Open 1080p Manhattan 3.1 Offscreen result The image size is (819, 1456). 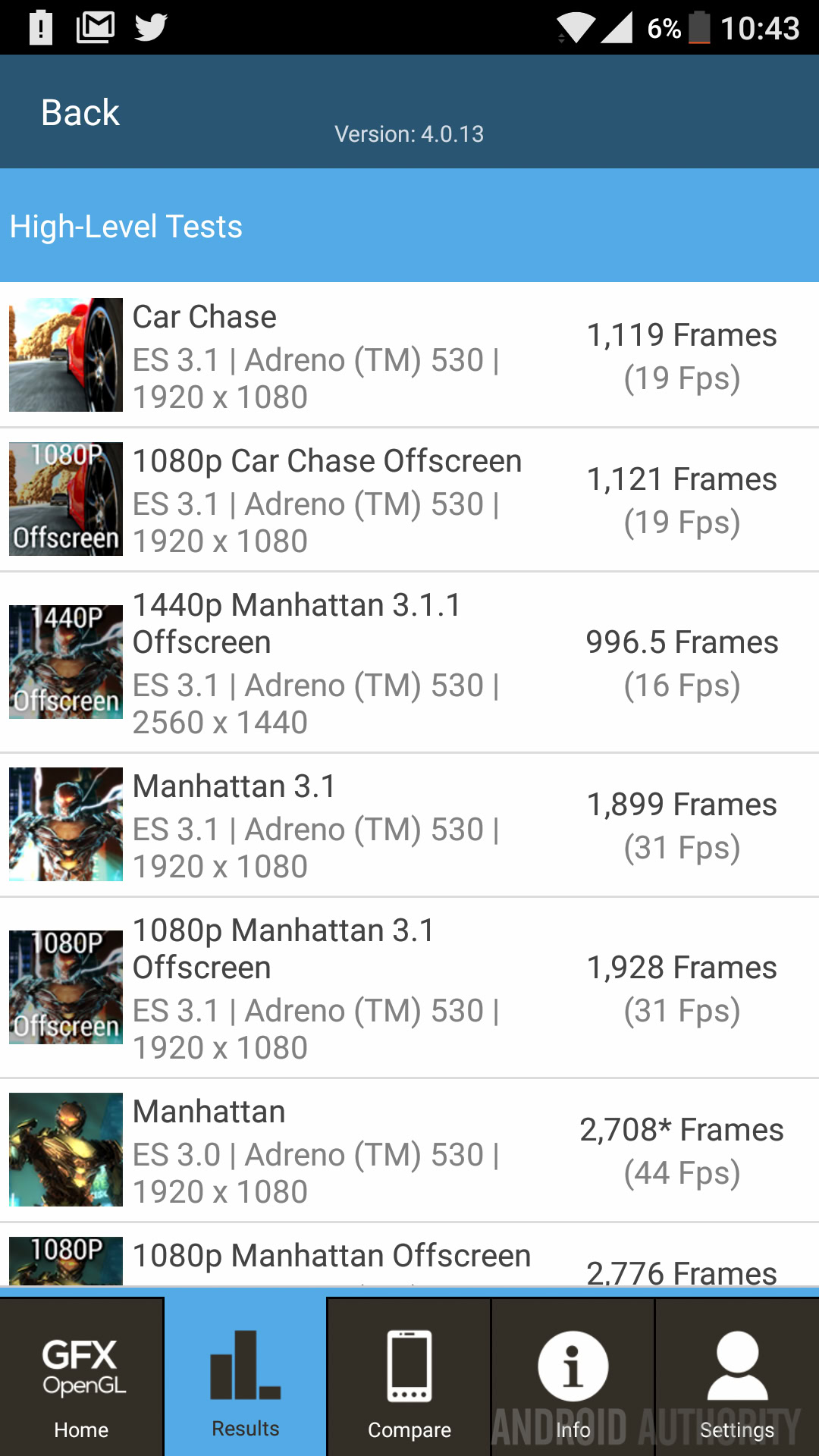pos(409,987)
